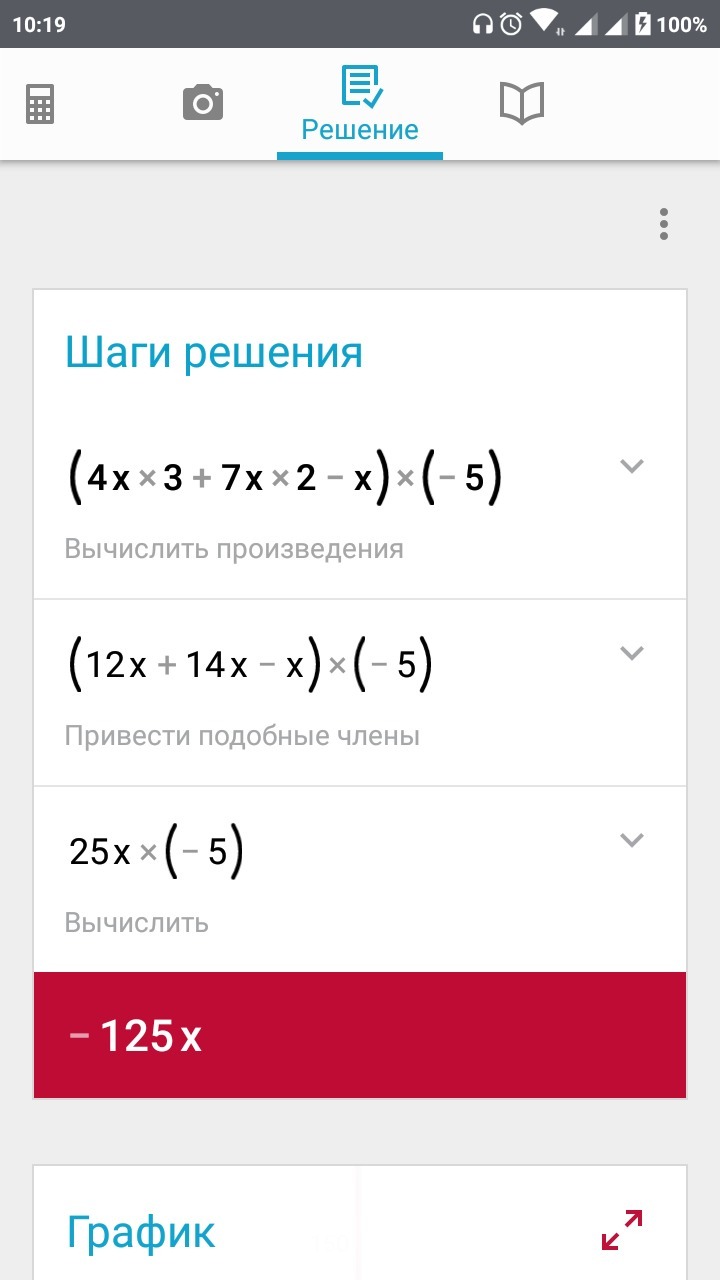Expand the Привести подобные члены step
Viewport: 720px width, 1280px height.
631,653
